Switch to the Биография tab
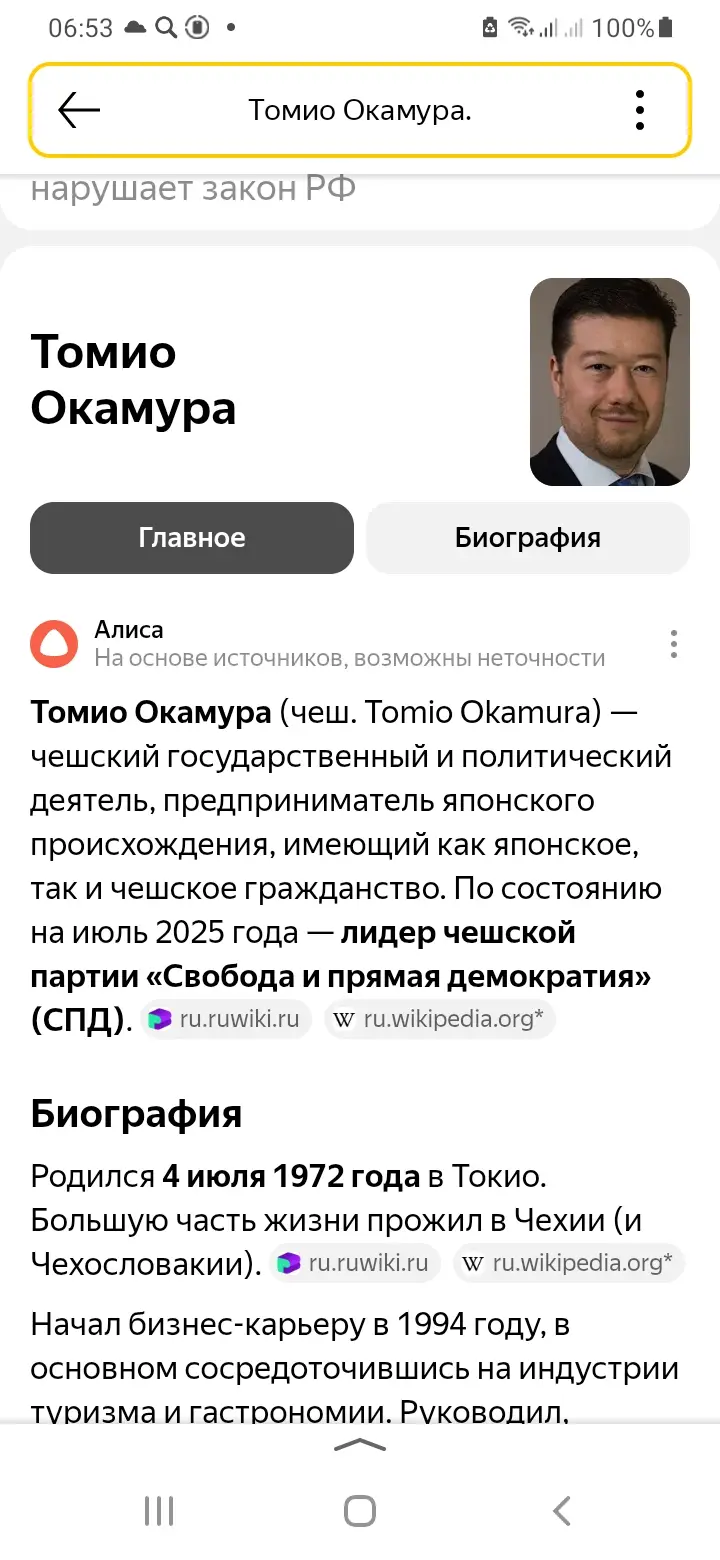The width and height of the screenshot is (720, 1560). click(527, 537)
